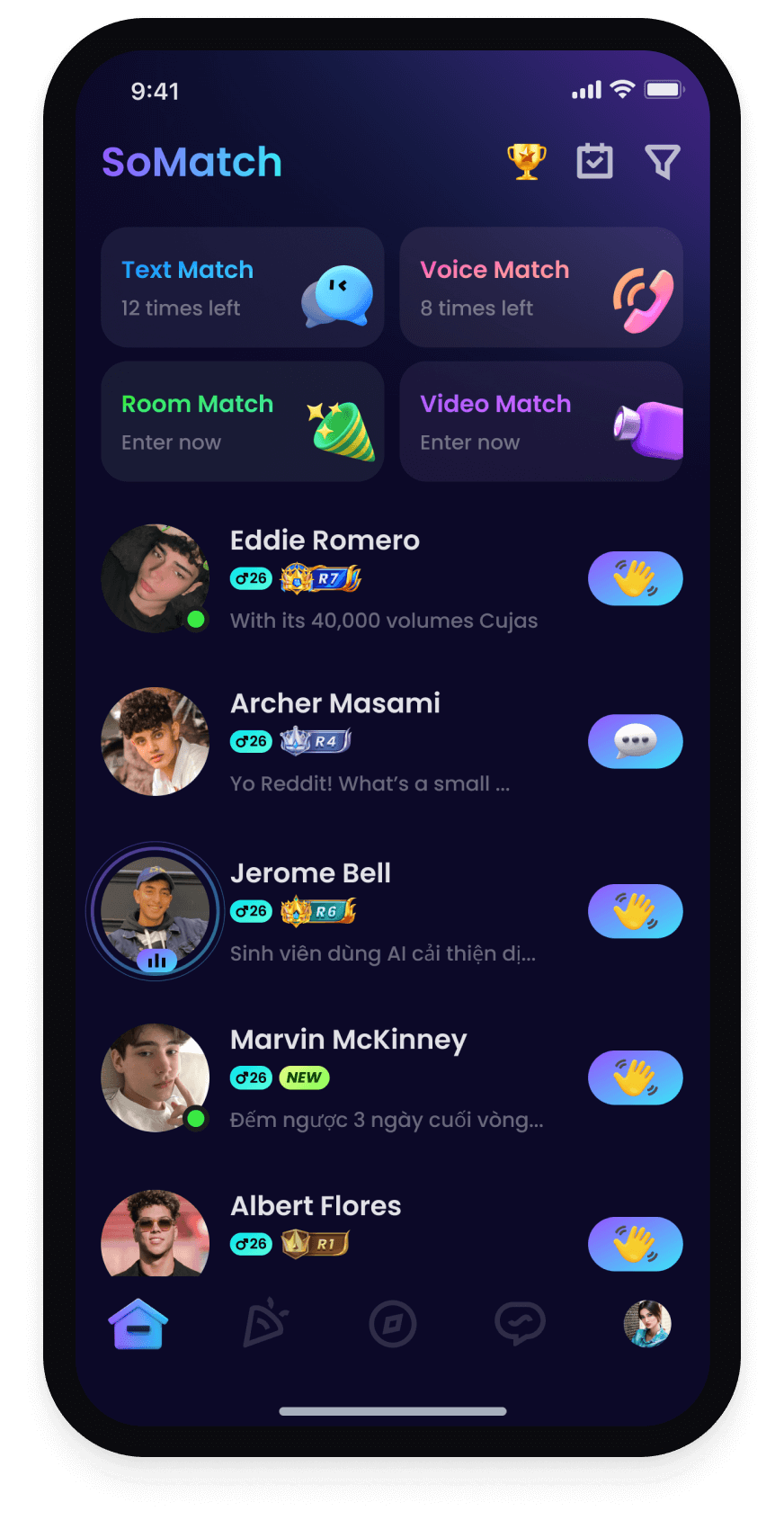Open the Messages tab
The width and height of the screenshot is (784, 1529).
point(520,1324)
